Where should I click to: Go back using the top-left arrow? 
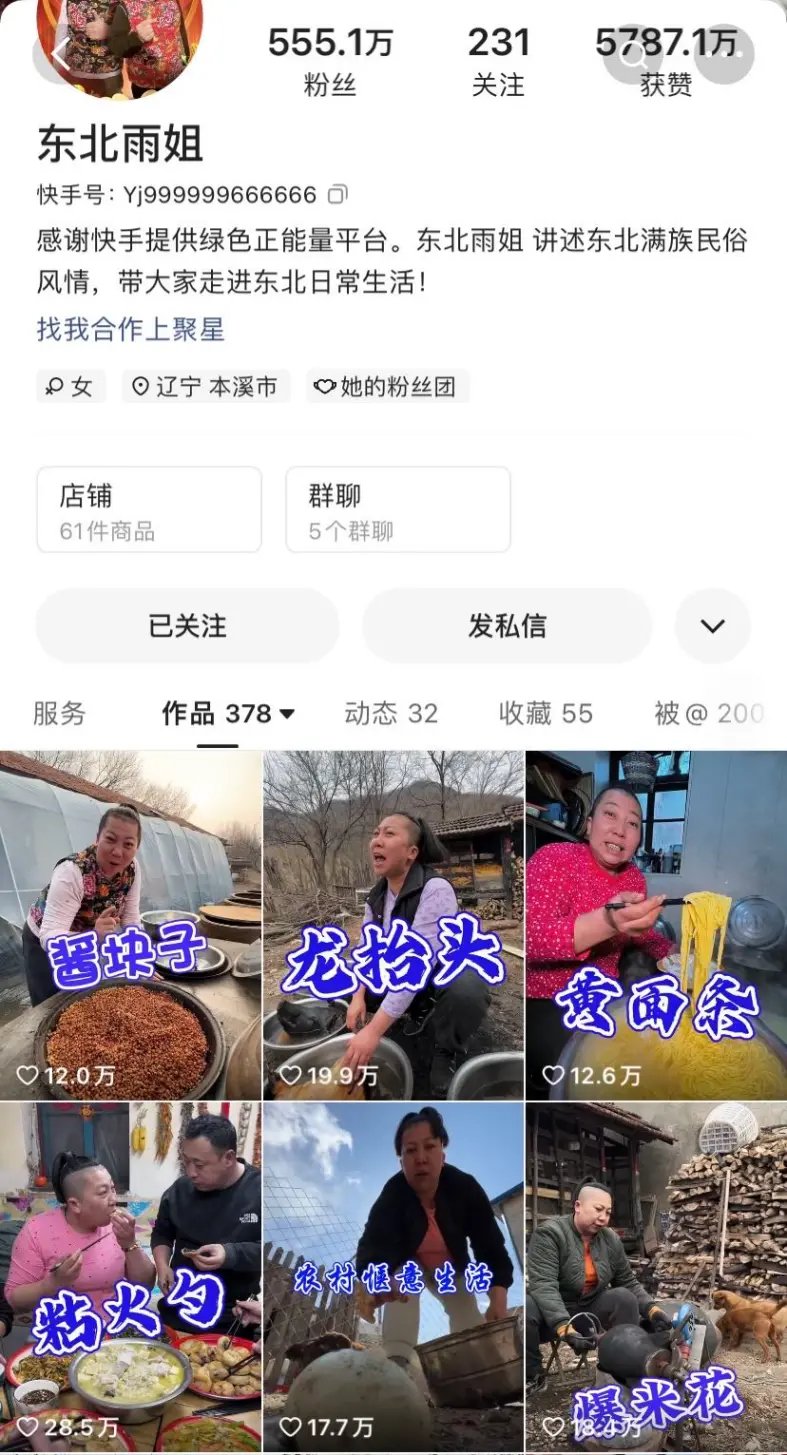coord(62,54)
